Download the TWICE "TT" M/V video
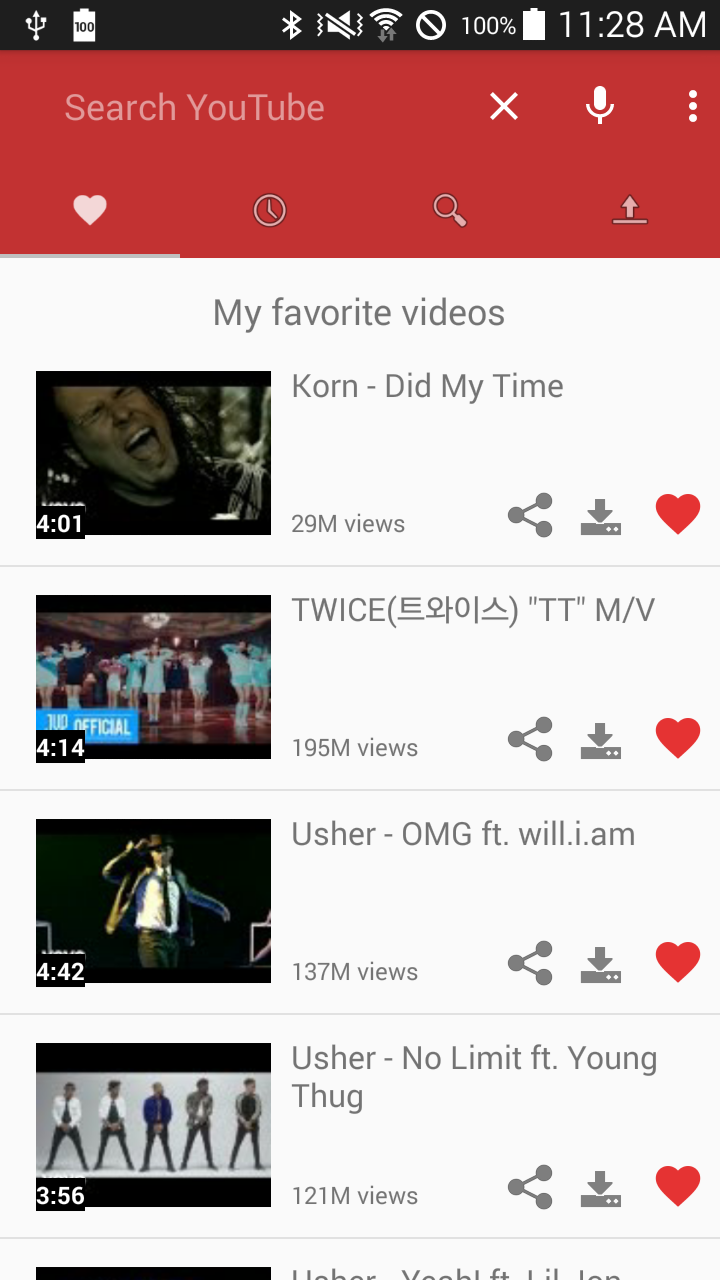 (600, 741)
